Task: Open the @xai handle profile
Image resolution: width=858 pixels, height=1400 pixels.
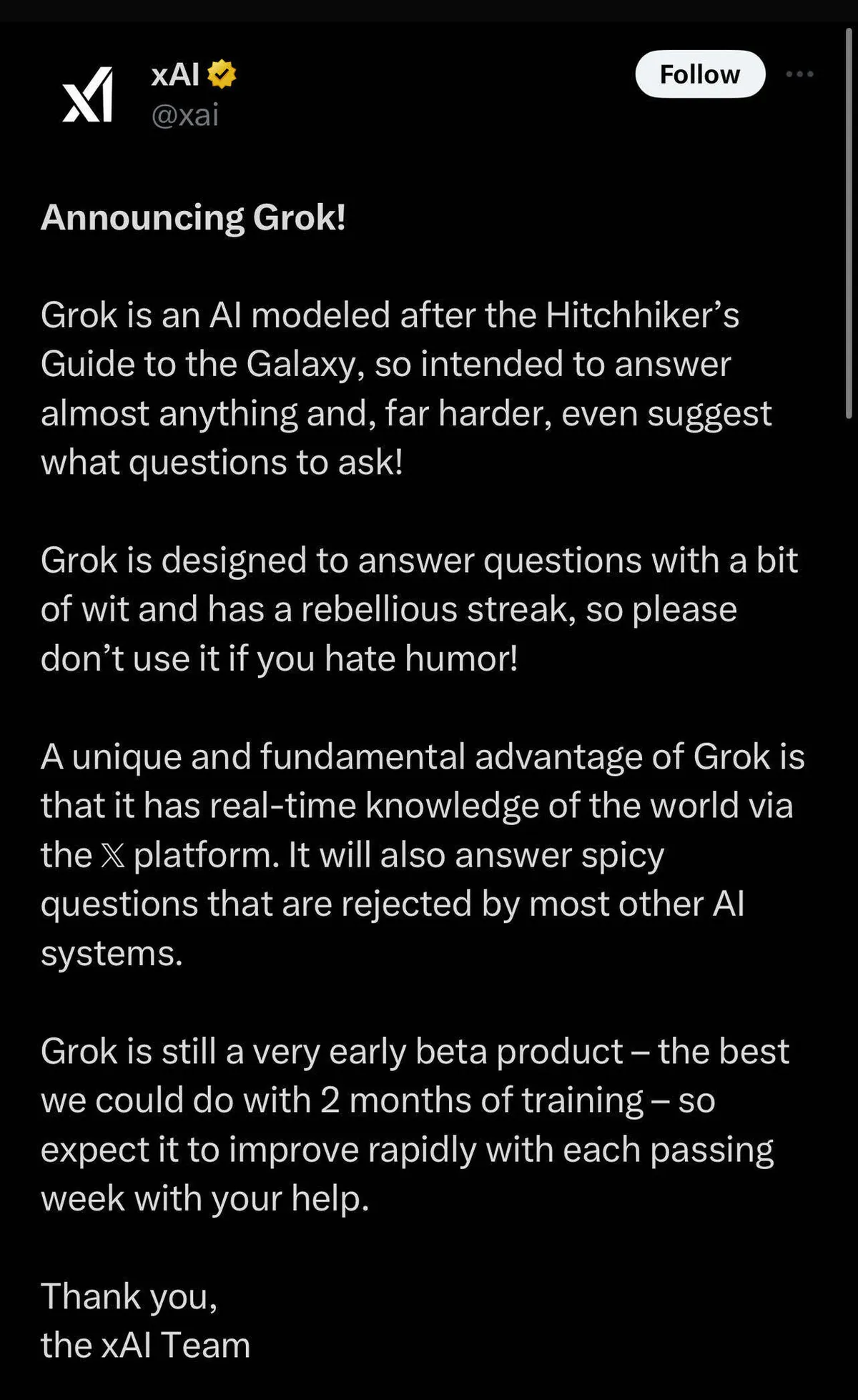Action: 184,115
